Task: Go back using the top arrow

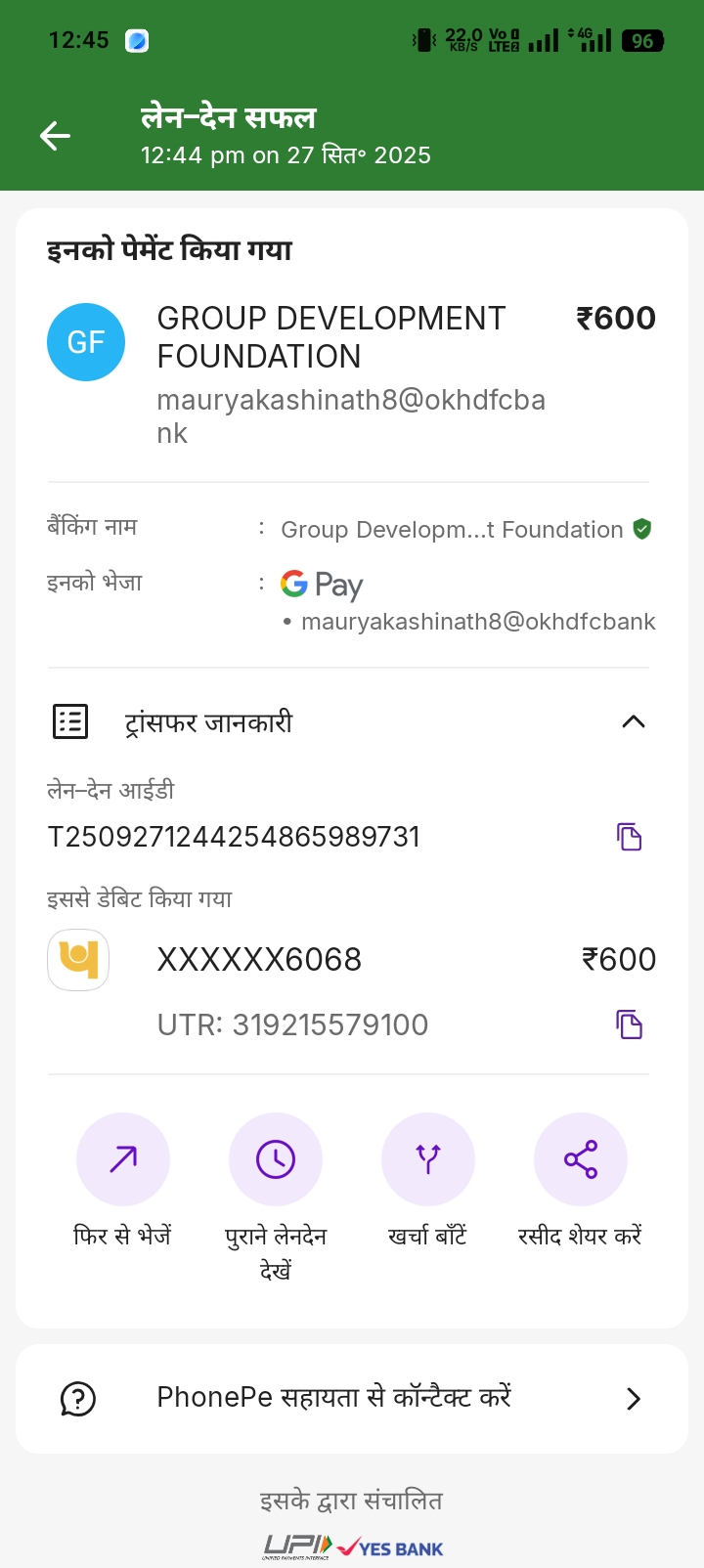Action: point(55,136)
